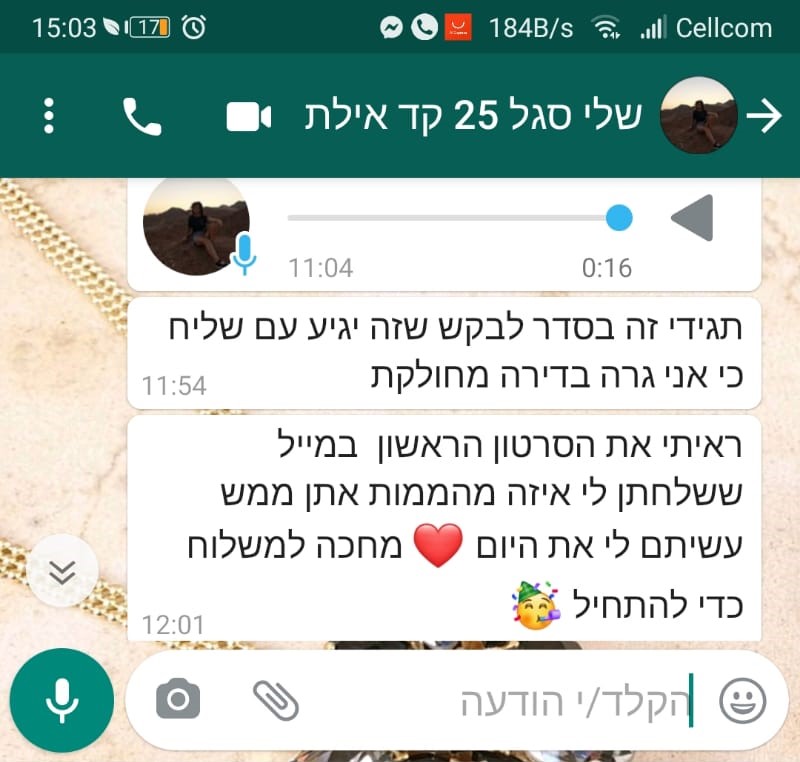Attach a file with the paperclip
800x762 pixels.
(x=275, y=700)
